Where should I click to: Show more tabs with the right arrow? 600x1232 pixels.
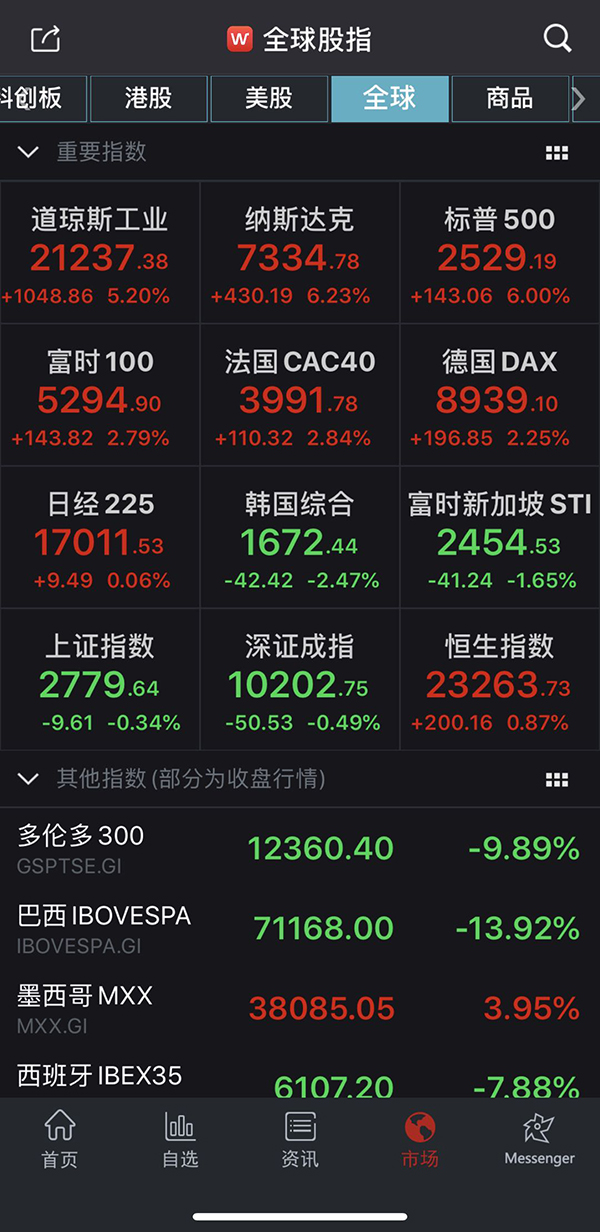(x=579, y=98)
